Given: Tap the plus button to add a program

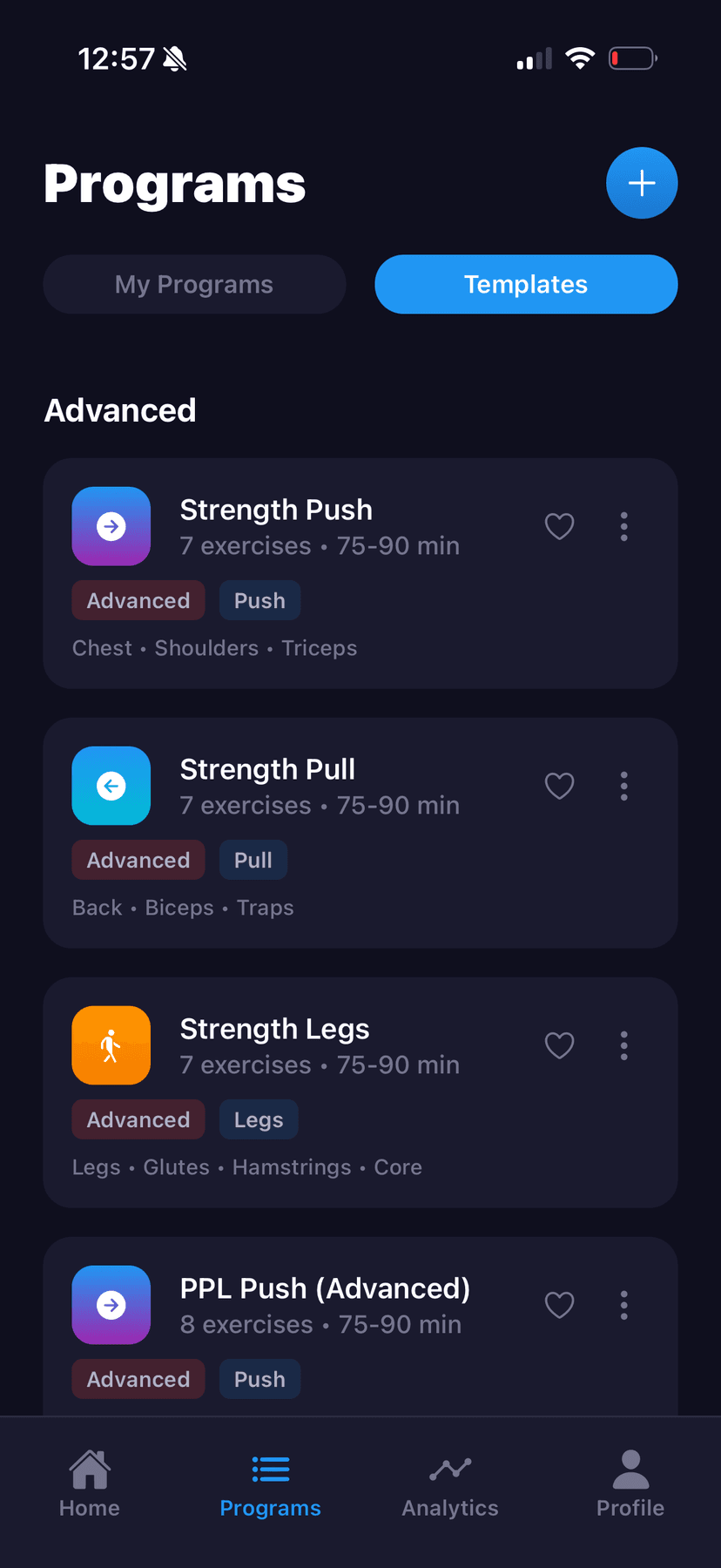Looking at the screenshot, I should [642, 183].
